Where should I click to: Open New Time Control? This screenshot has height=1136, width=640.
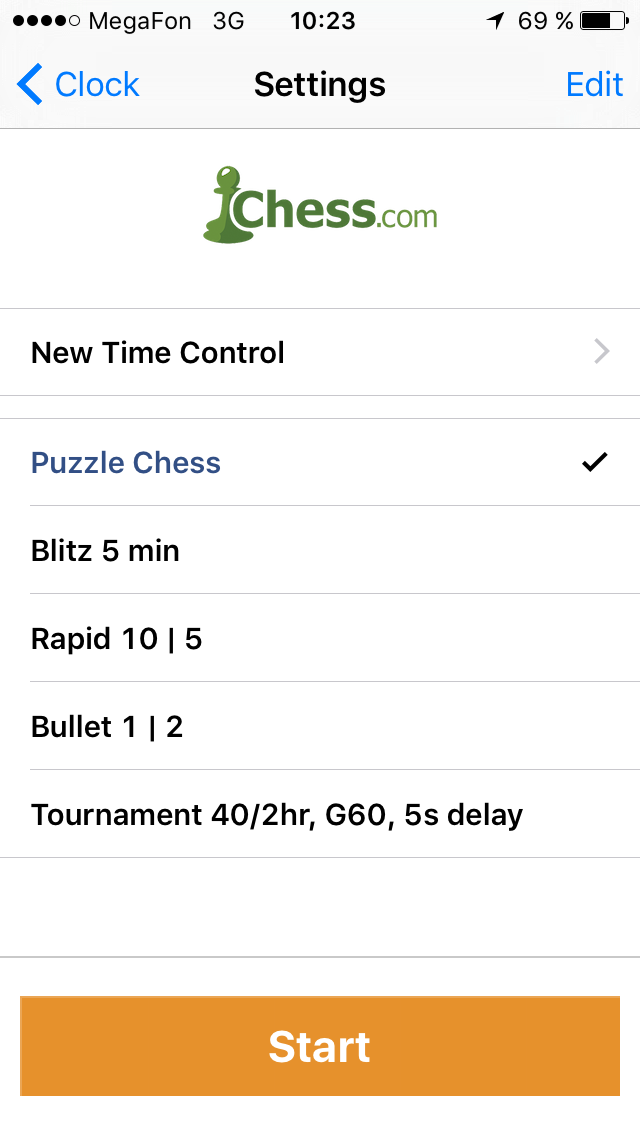click(x=320, y=352)
